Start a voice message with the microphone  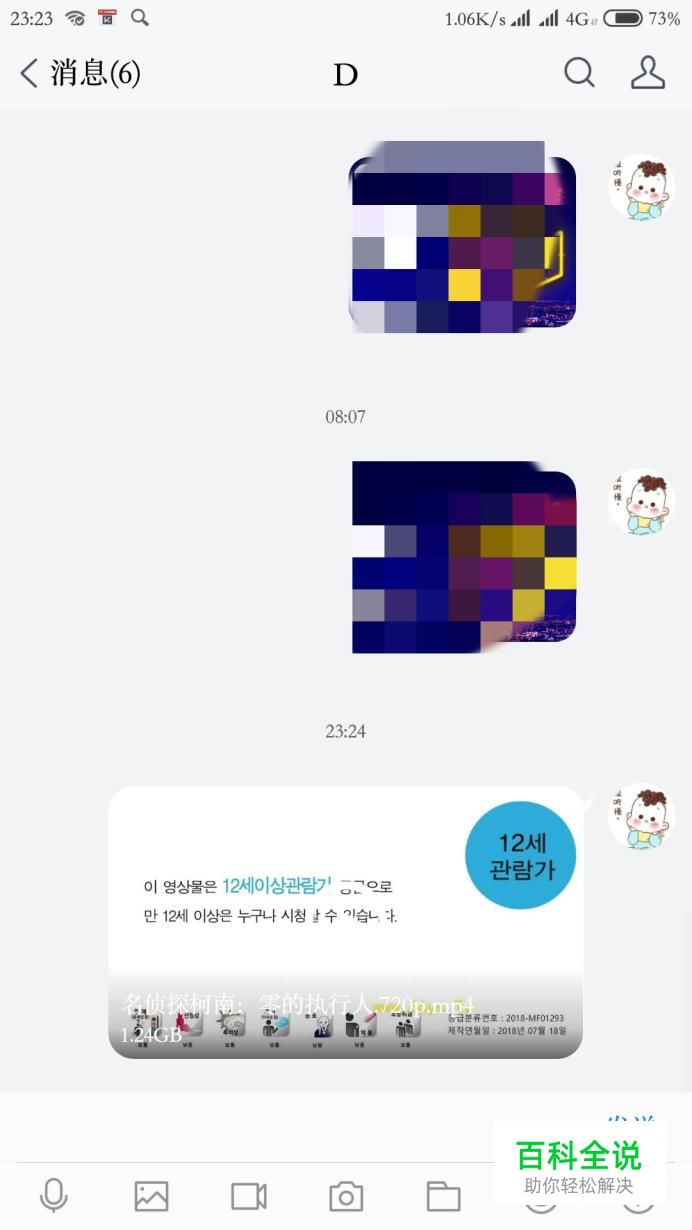click(x=53, y=1196)
